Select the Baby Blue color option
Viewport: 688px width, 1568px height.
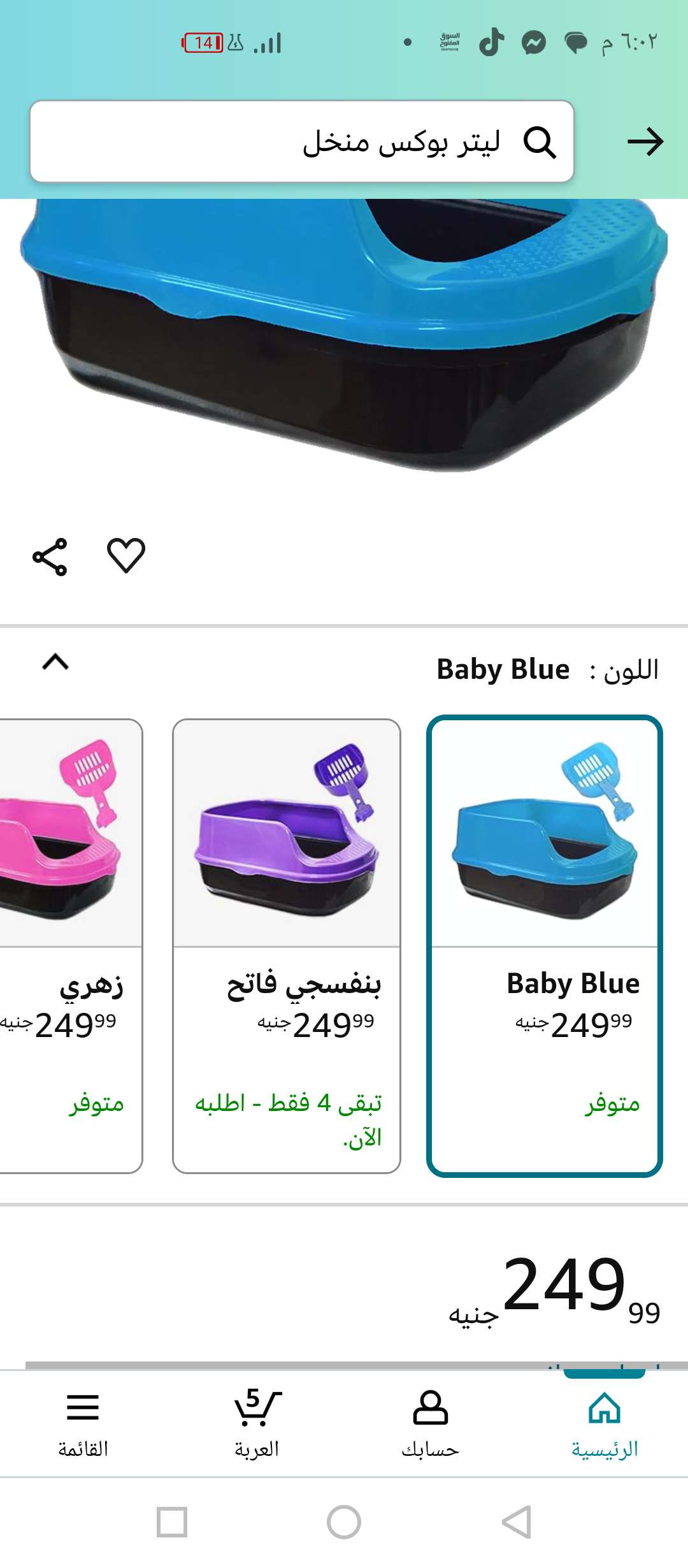pos(545,945)
